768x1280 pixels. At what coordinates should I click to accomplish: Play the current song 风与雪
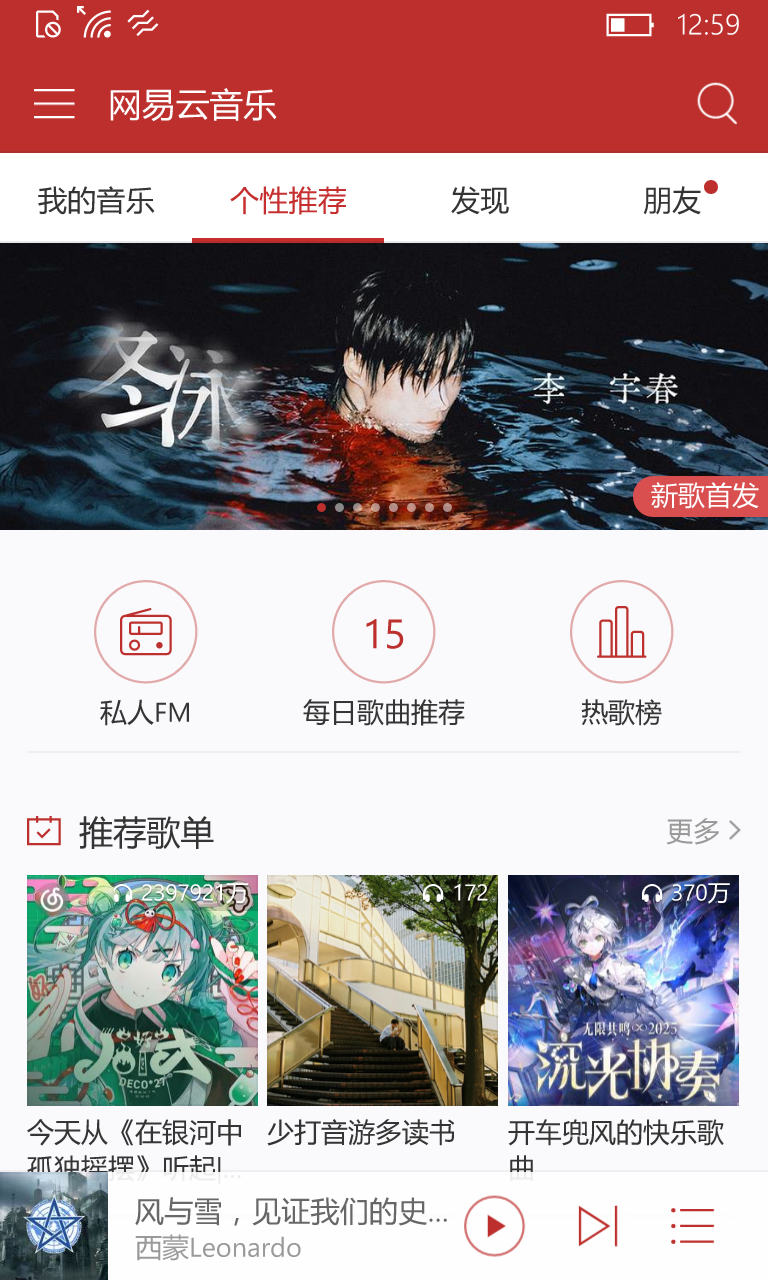click(494, 1226)
